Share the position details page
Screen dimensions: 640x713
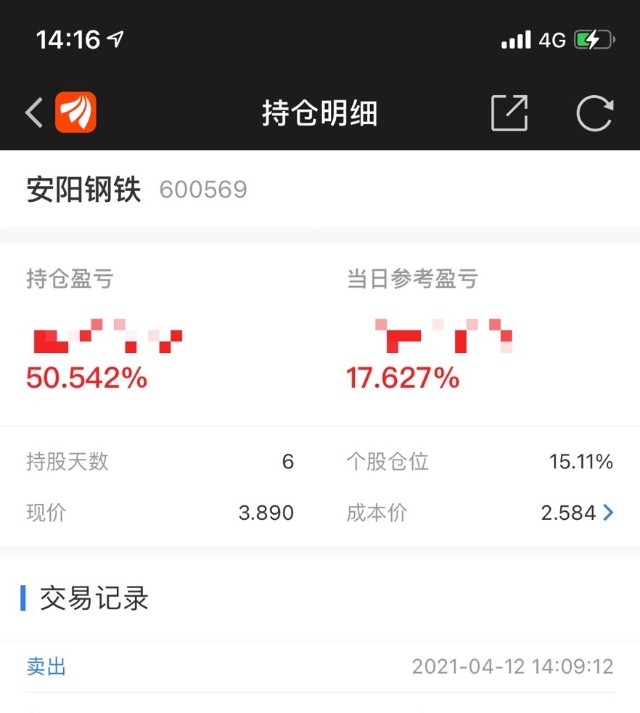click(509, 113)
